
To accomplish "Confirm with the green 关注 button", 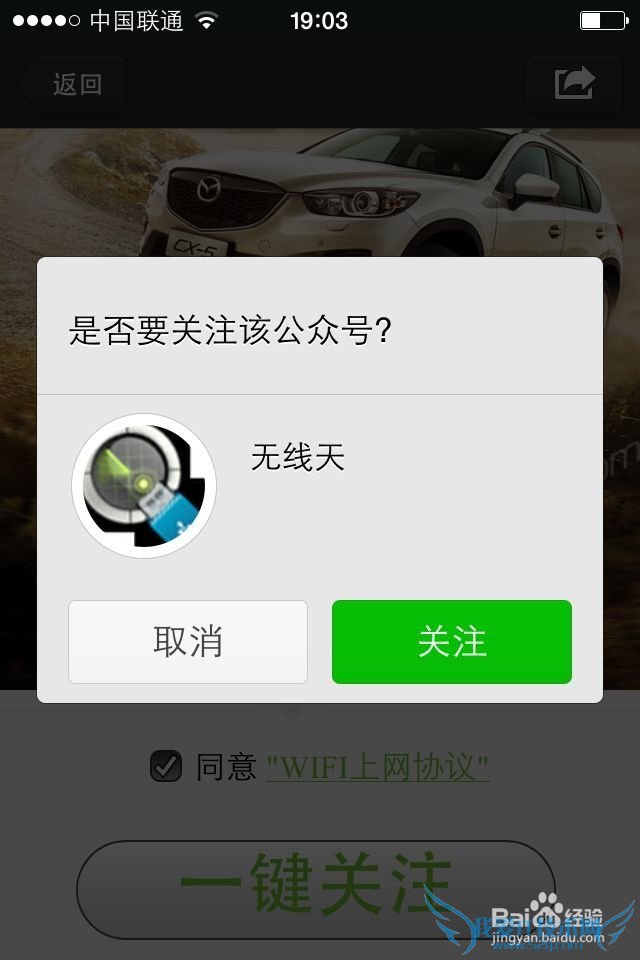I will [451, 642].
